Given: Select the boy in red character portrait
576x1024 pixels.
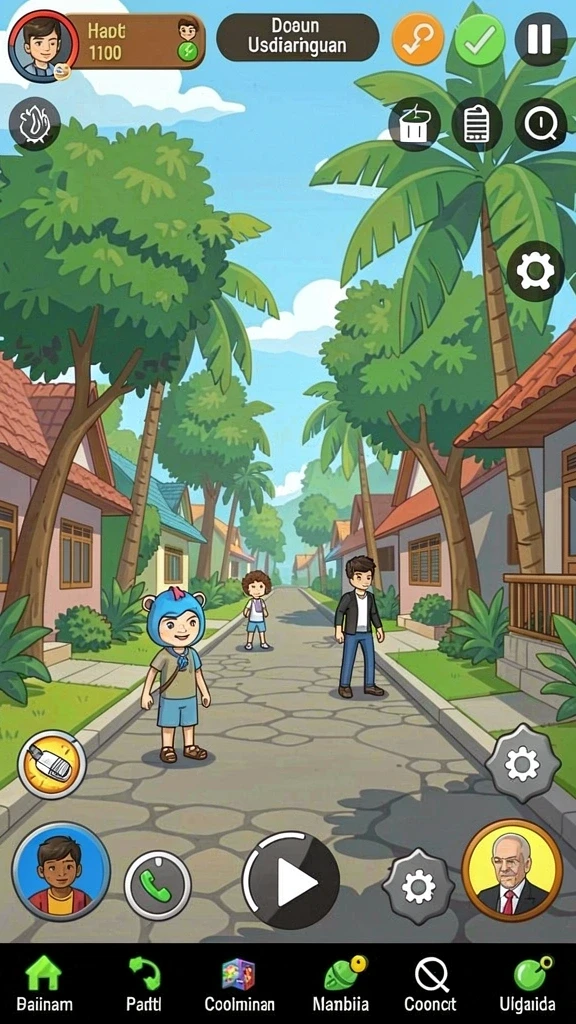Looking at the screenshot, I should coord(61,872).
